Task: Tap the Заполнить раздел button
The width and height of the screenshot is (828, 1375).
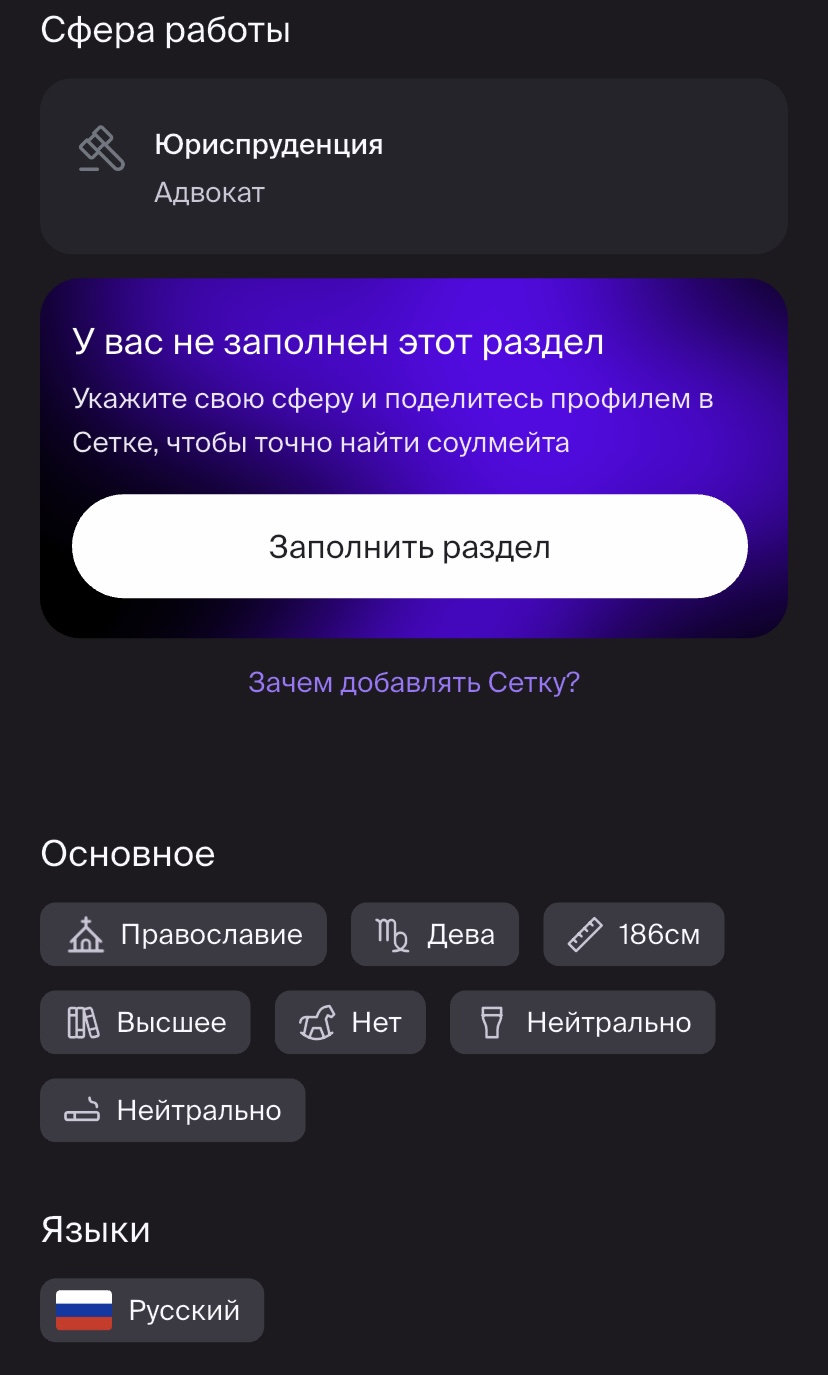Action: tap(409, 547)
